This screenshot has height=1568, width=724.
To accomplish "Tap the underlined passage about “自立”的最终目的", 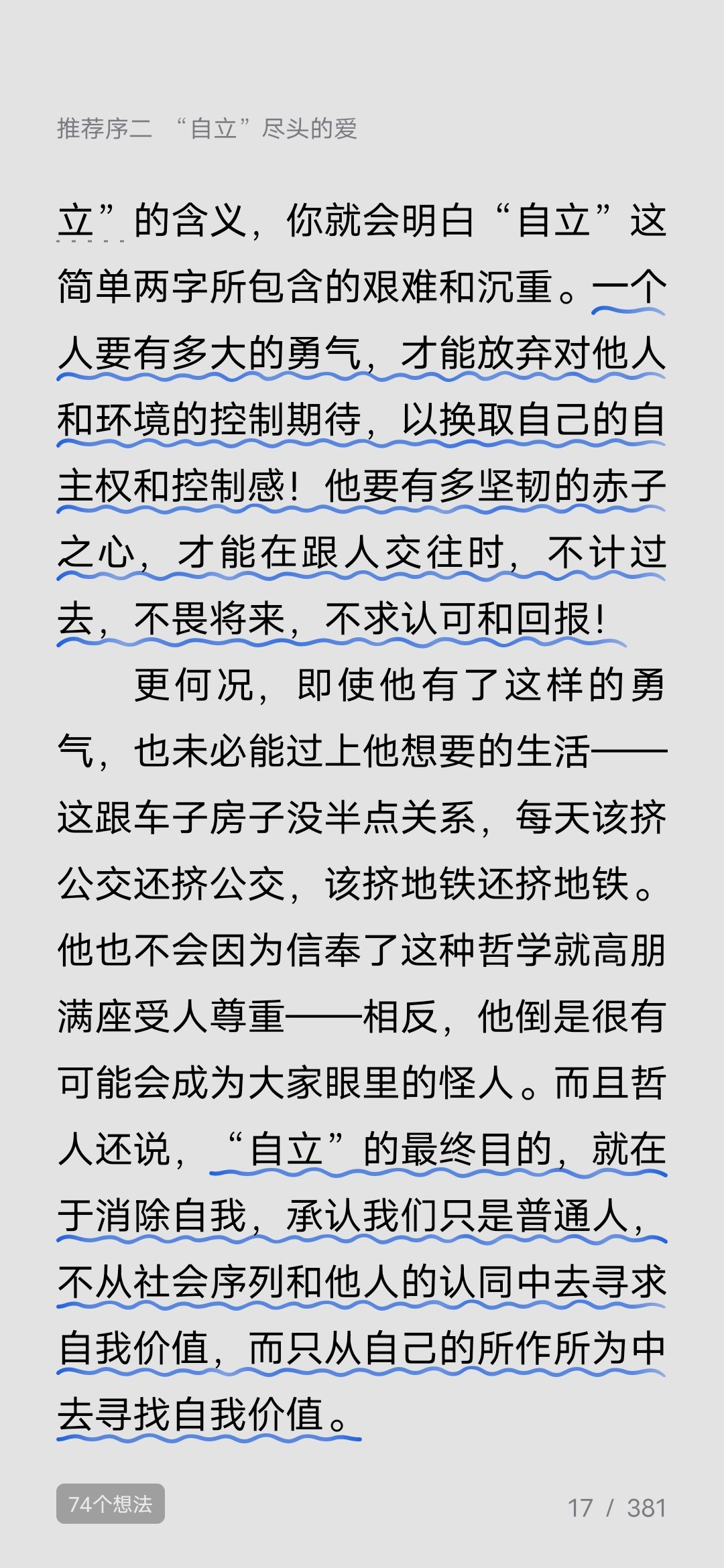I will 362,1282.
